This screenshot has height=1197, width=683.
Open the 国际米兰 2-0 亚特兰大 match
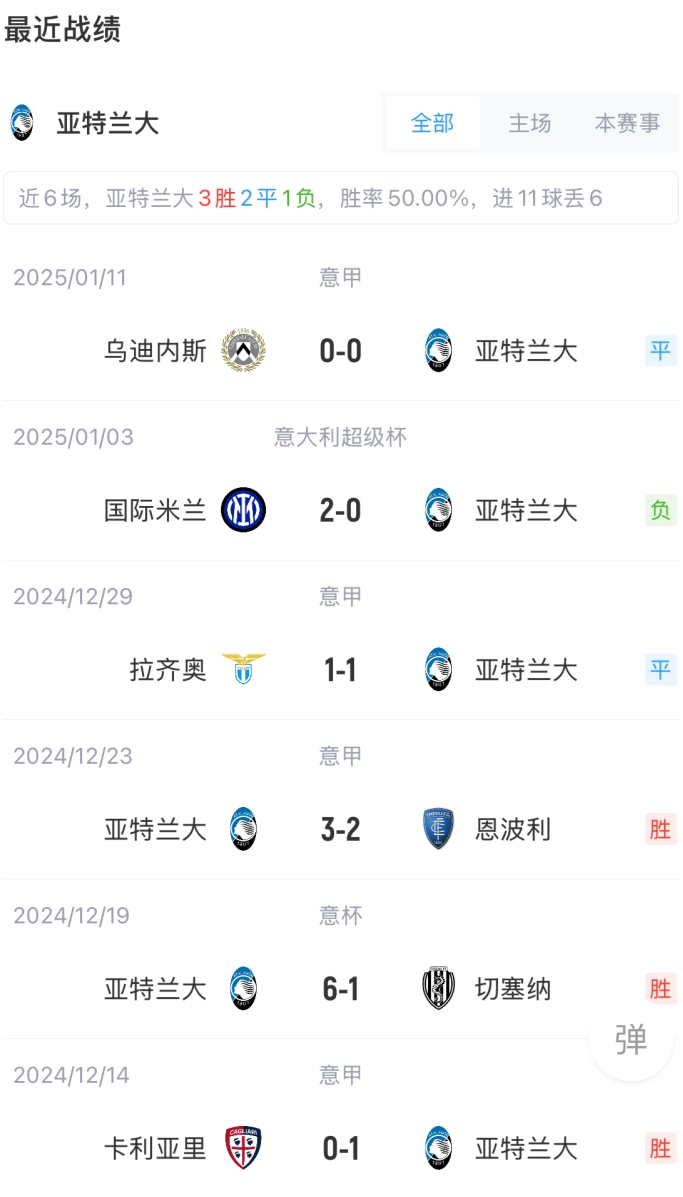(341, 511)
